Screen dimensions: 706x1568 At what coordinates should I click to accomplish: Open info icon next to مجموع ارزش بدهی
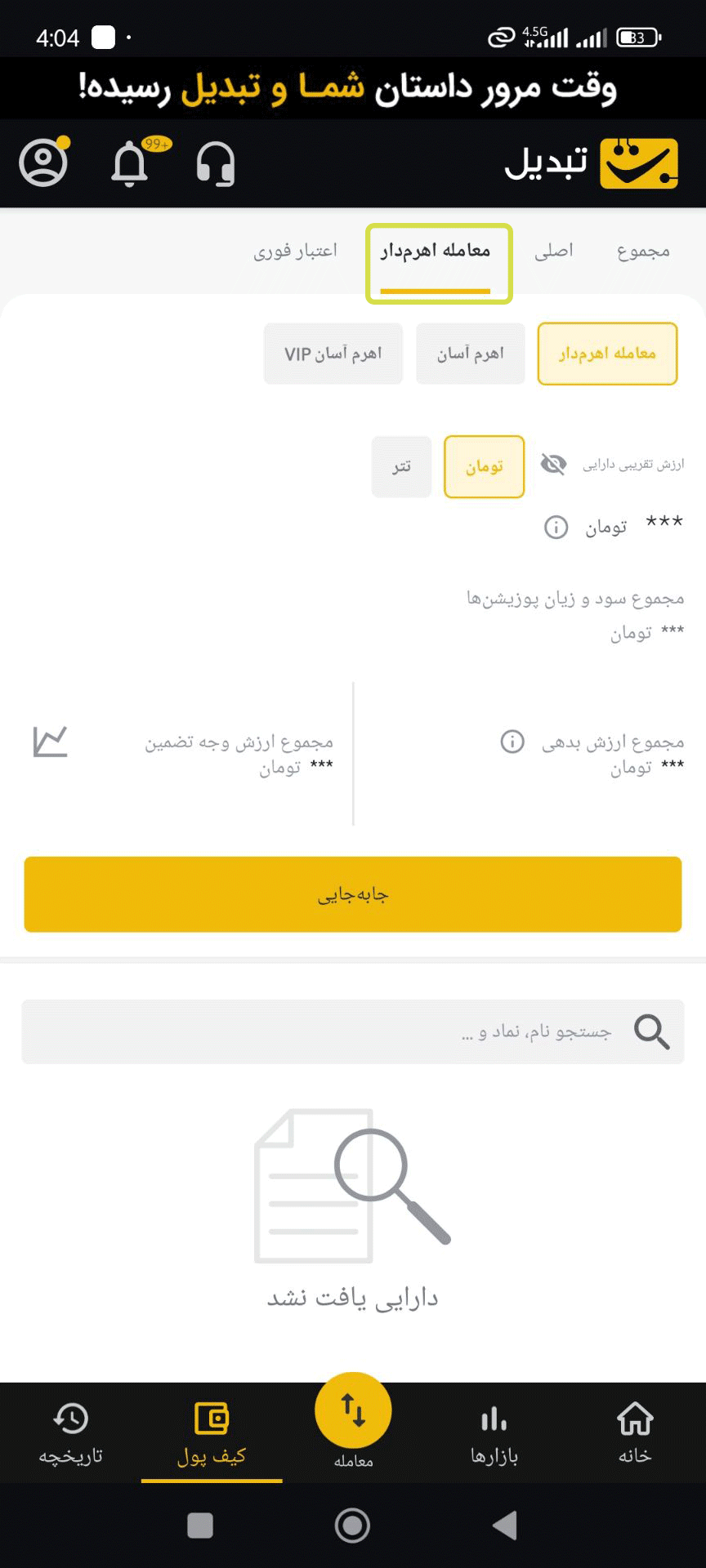coord(512,742)
